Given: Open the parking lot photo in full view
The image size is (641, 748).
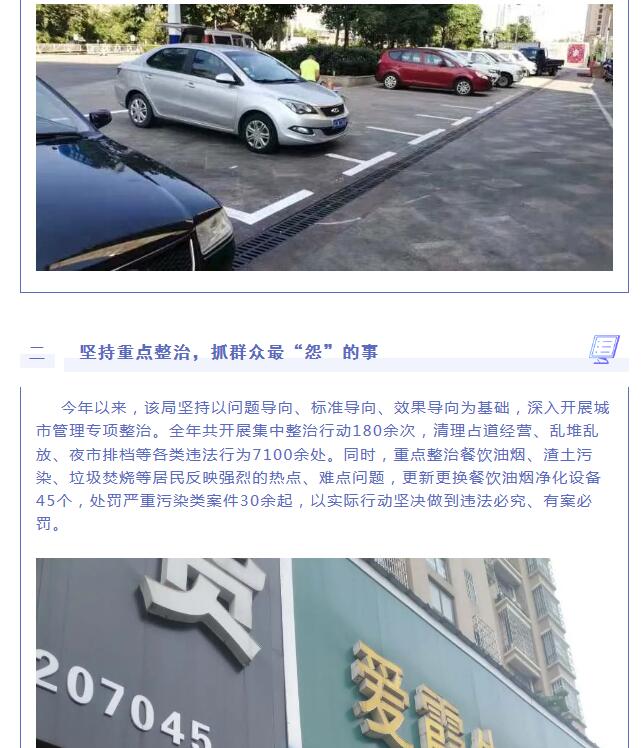Looking at the screenshot, I should [x=324, y=137].
